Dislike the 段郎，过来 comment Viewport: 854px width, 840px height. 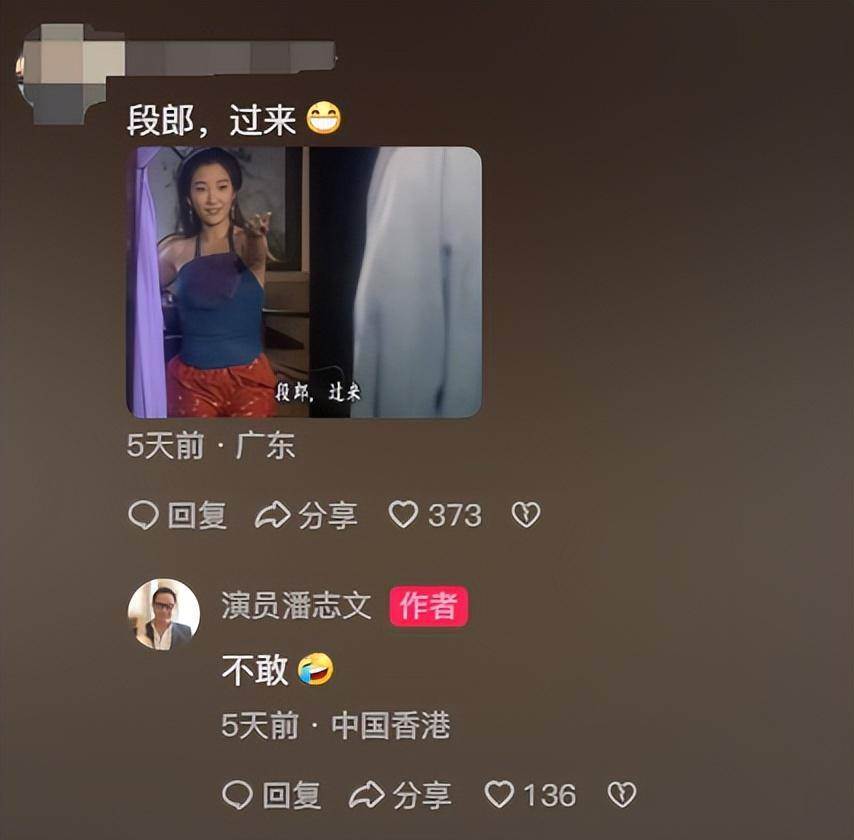tap(526, 515)
